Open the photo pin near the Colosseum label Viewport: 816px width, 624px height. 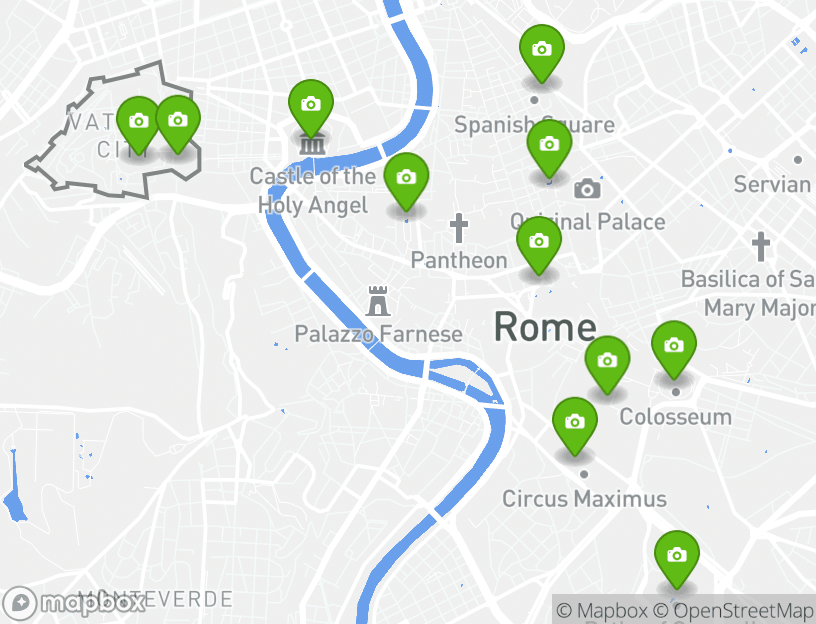click(x=673, y=347)
